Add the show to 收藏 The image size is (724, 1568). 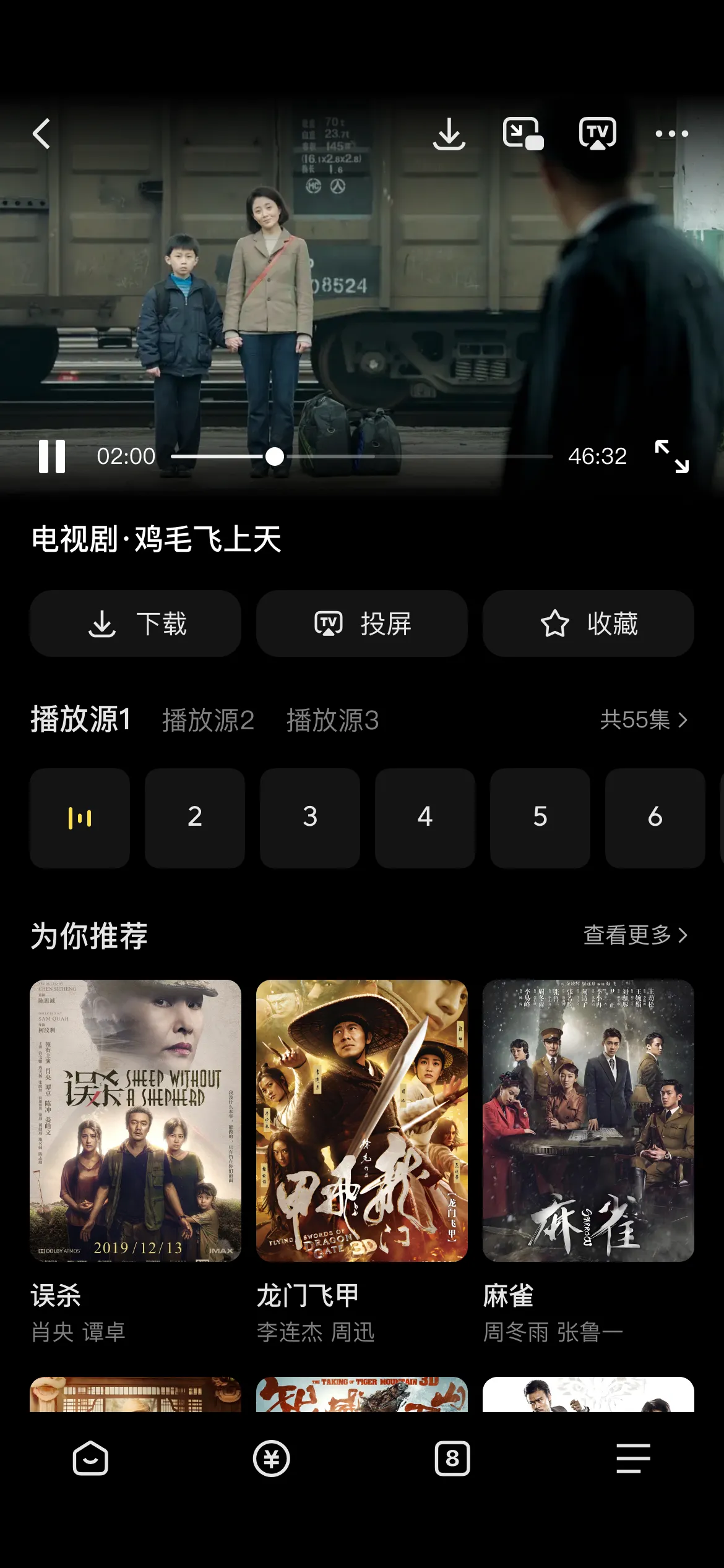[588, 623]
